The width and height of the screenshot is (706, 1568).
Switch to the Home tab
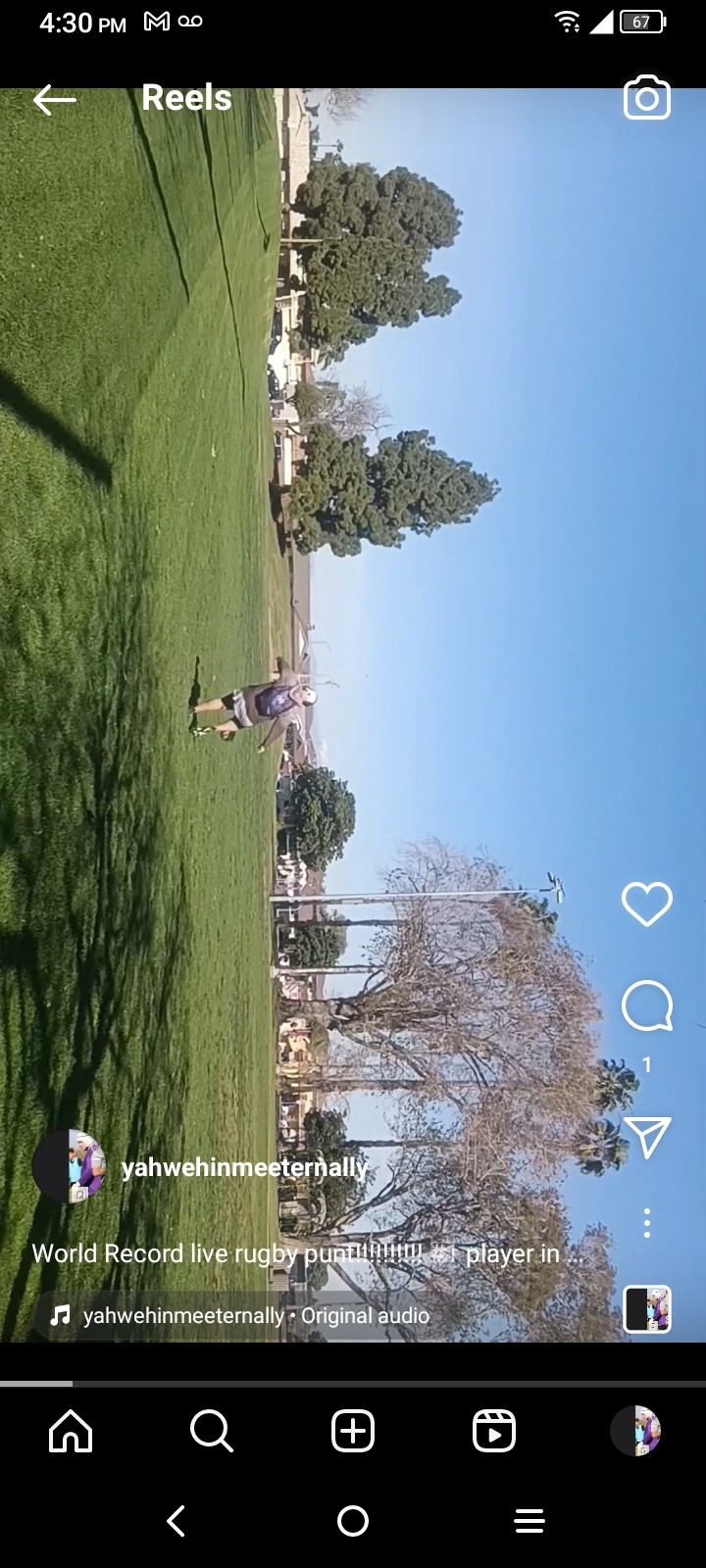[71, 1431]
